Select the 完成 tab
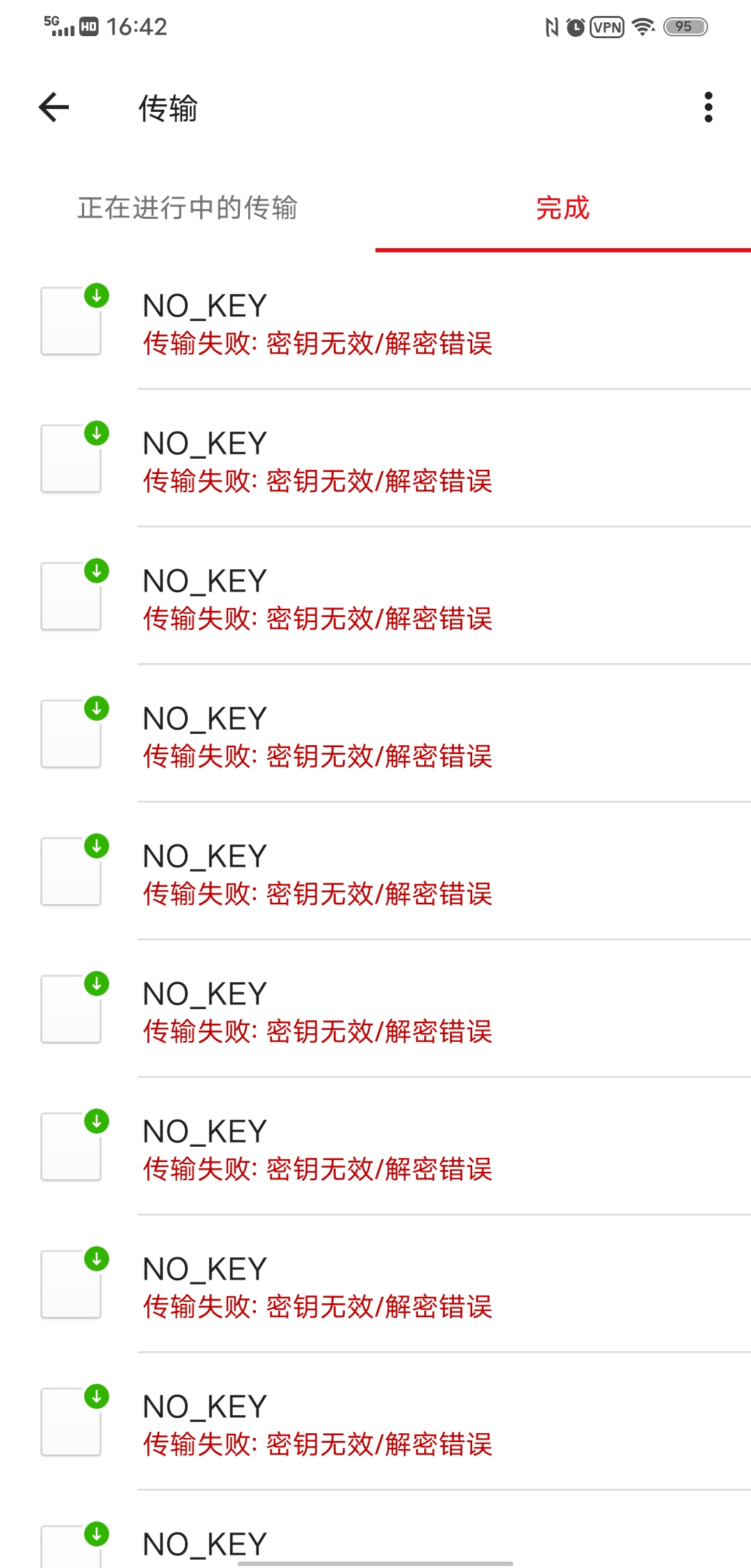Viewport: 751px width, 1568px height. click(563, 208)
